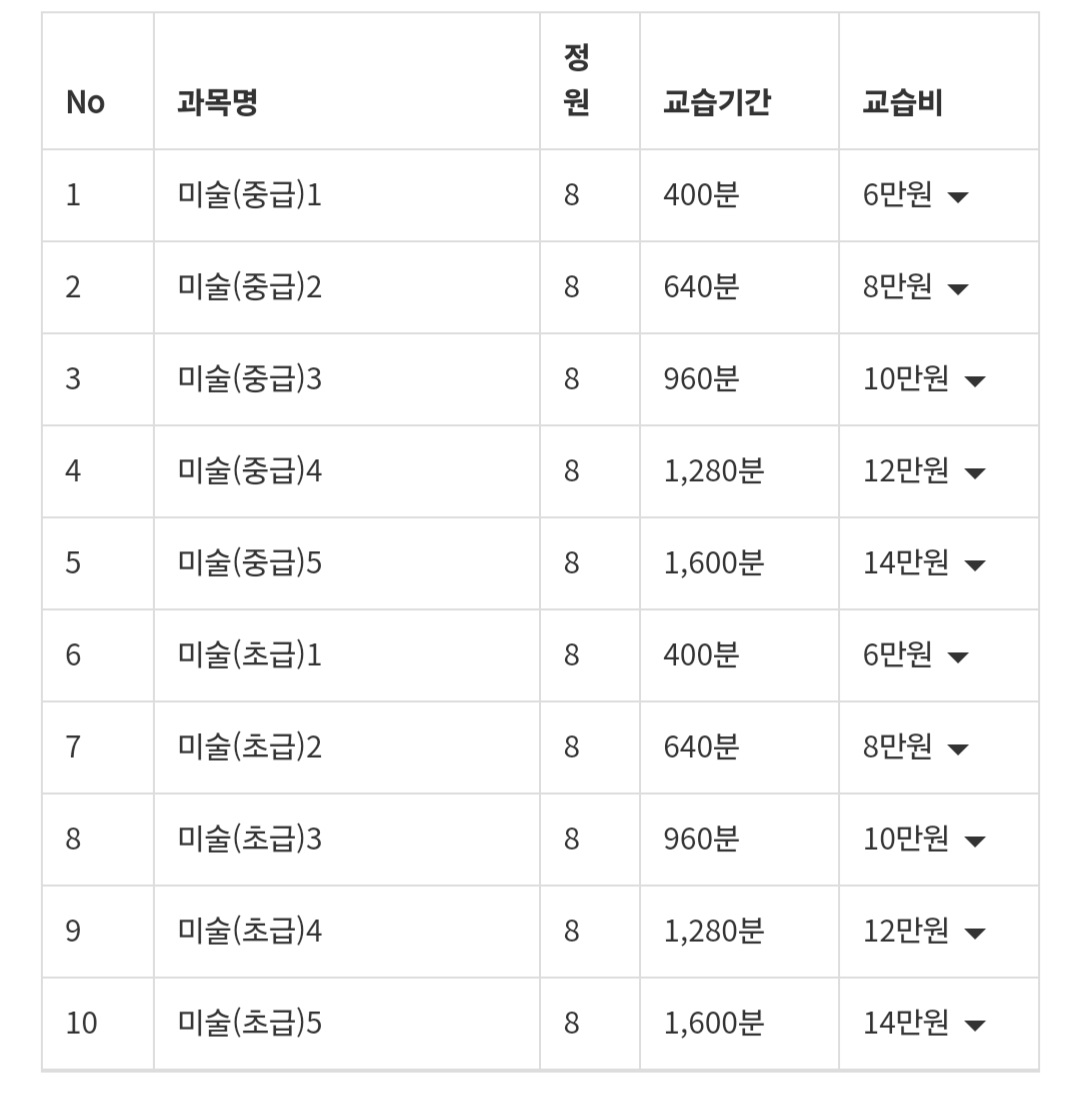This screenshot has width=1080, height=1110.
Task: Expand the 14만원 fee for 미술(초급)5
Action: click(x=974, y=1025)
